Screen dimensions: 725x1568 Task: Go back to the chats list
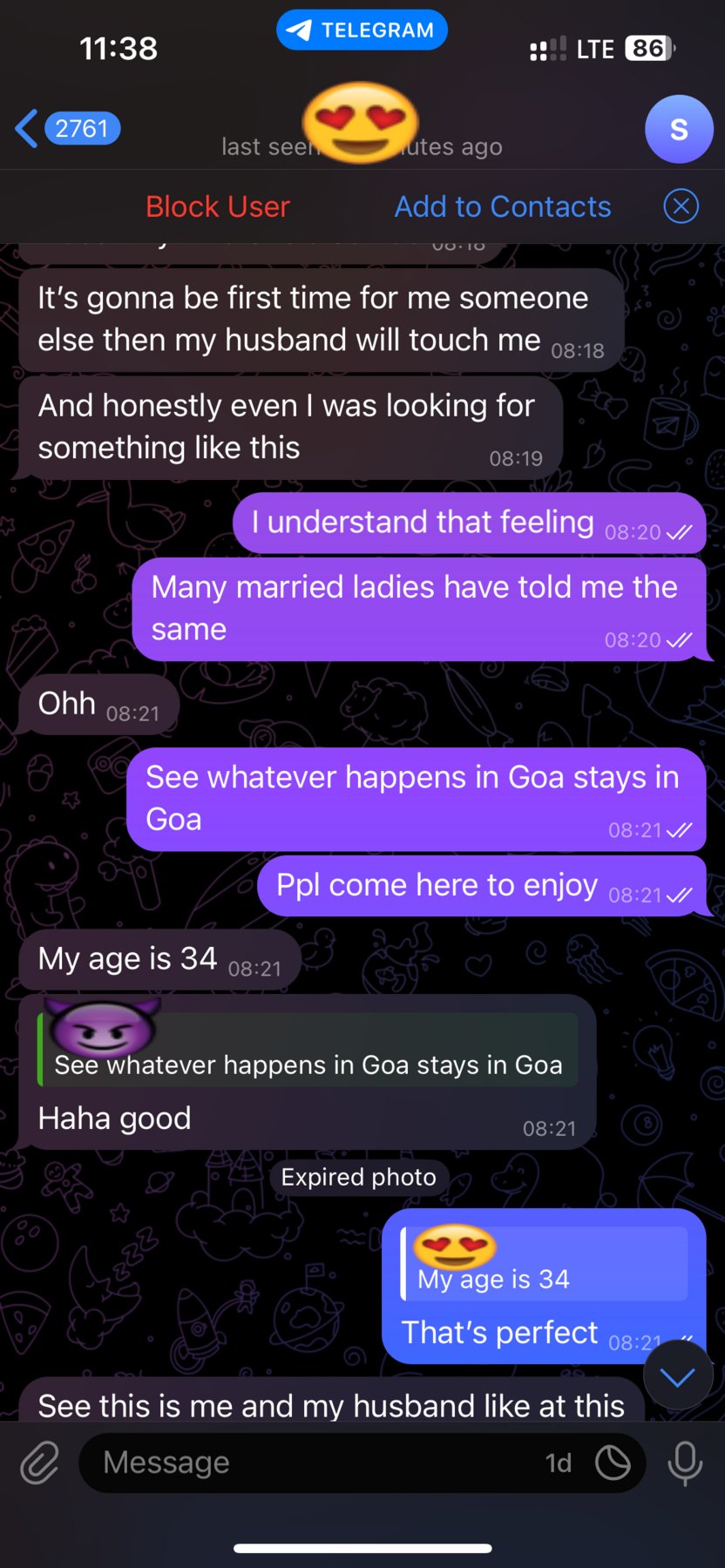tap(66, 129)
